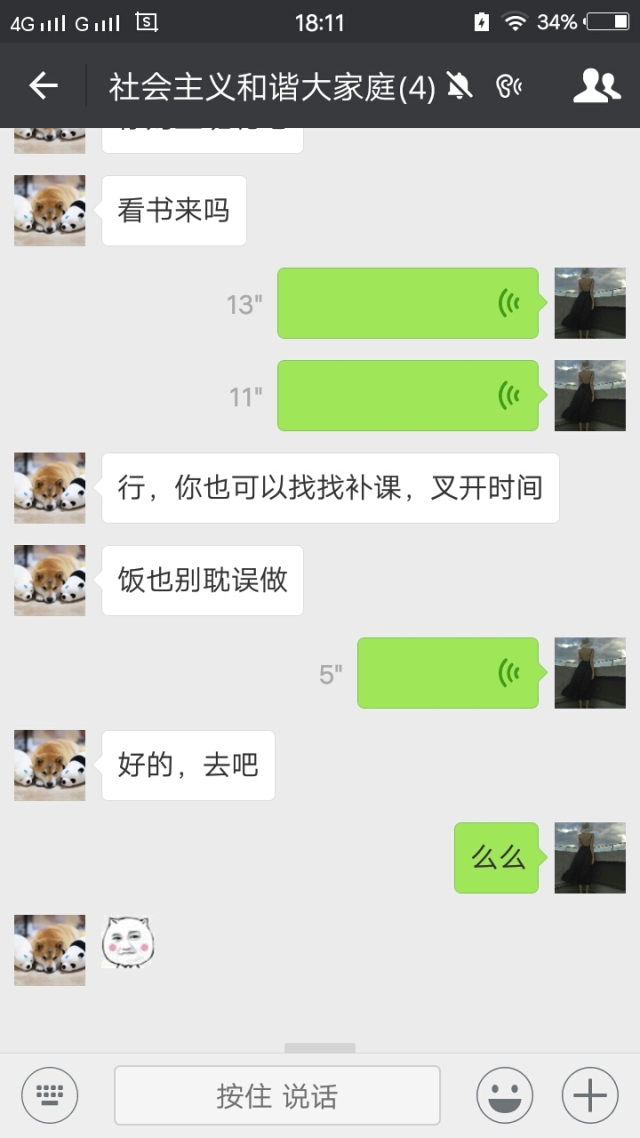Play the 13-second voice message
The width and height of the screenshot is (640, 1138).
(x=407, y=303)
